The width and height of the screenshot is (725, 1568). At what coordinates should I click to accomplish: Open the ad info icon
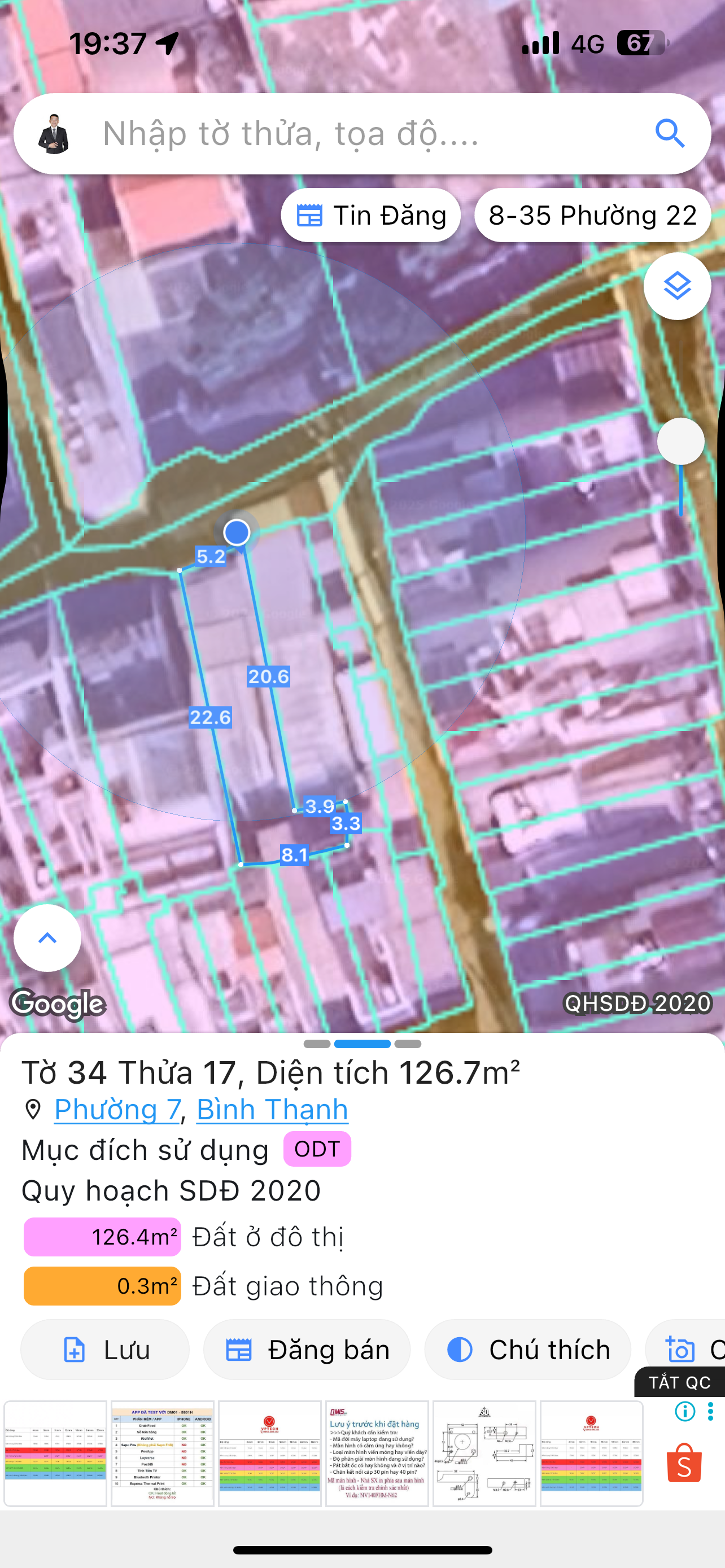685,1411
